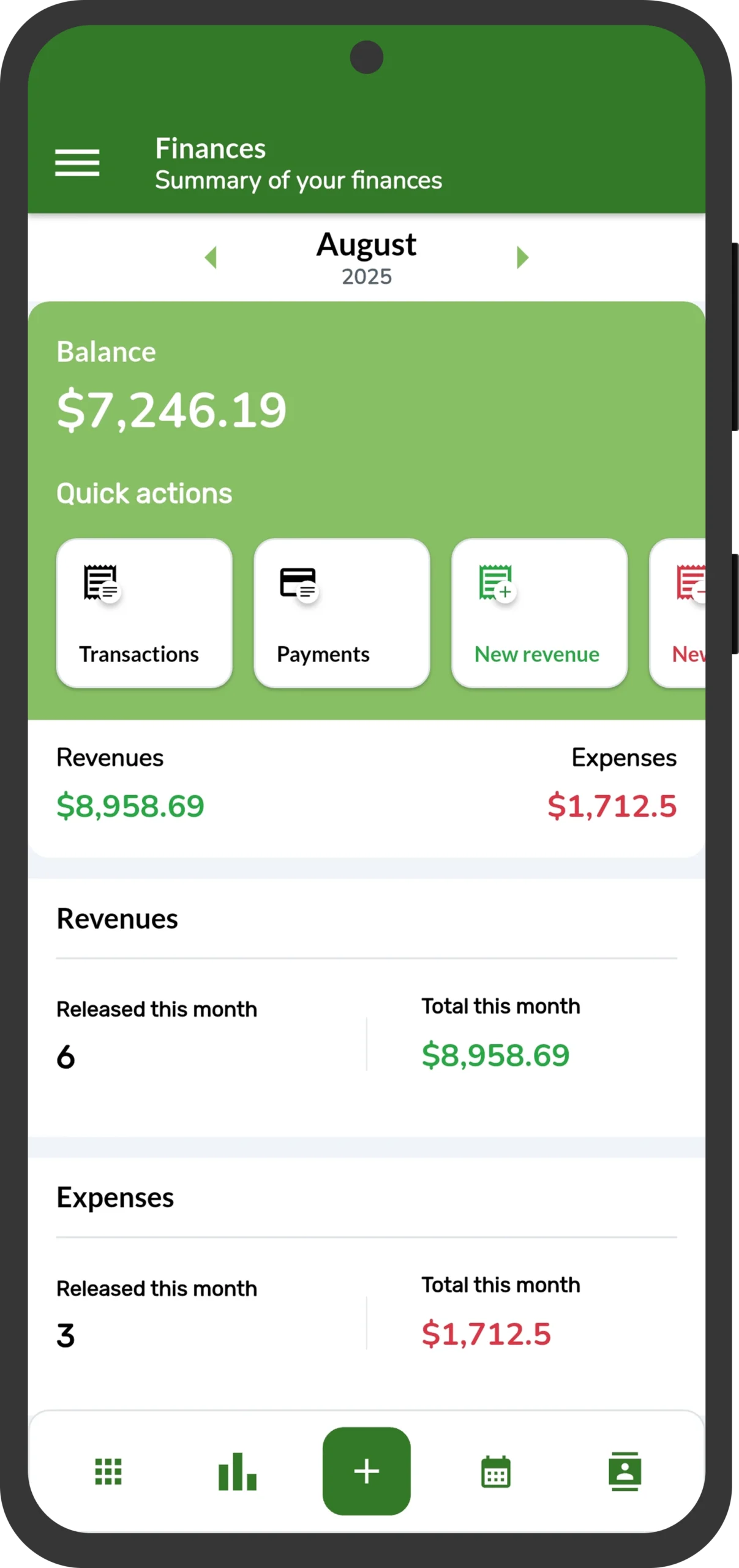Open the calendar tab
The width and height of the screenshot is (739, 1568).
tap(496, 1471)
